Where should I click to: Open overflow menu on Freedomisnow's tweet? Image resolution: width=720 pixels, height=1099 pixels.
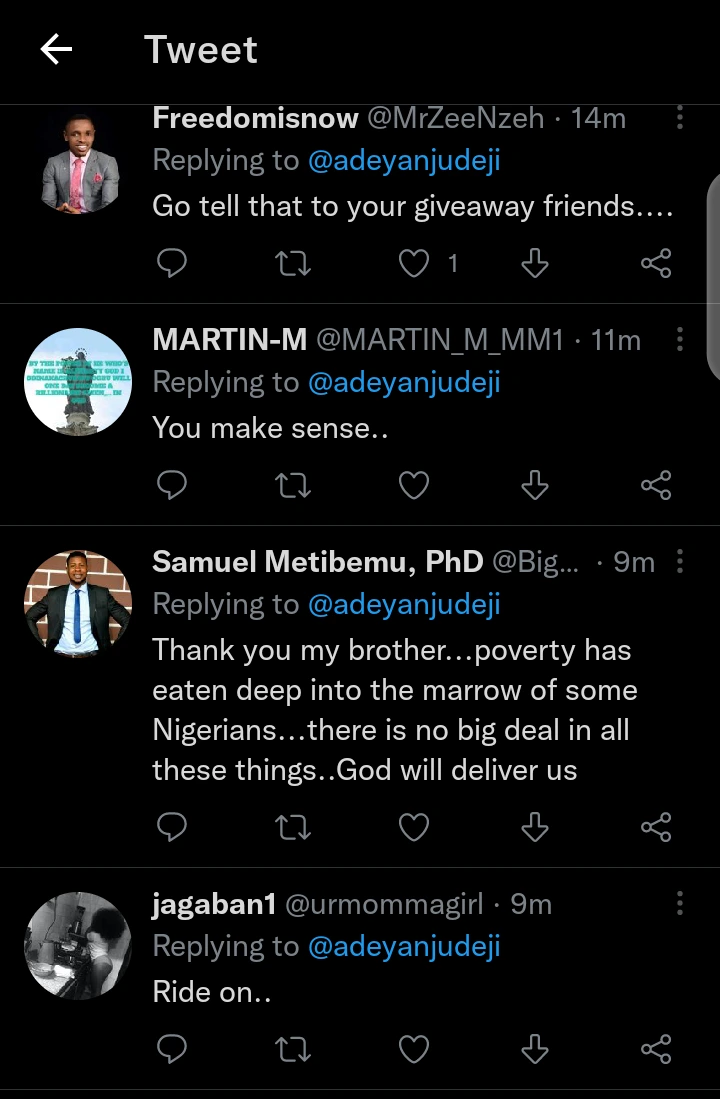(680, 118)
